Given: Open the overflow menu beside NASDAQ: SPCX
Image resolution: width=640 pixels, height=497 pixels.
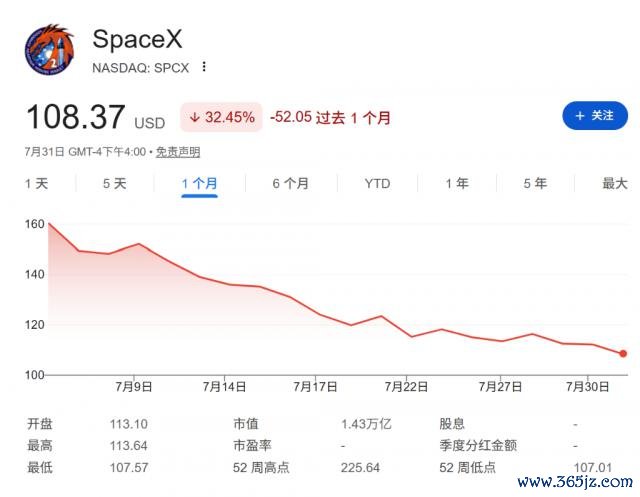Looking at the screenshot, I should 204,67.
